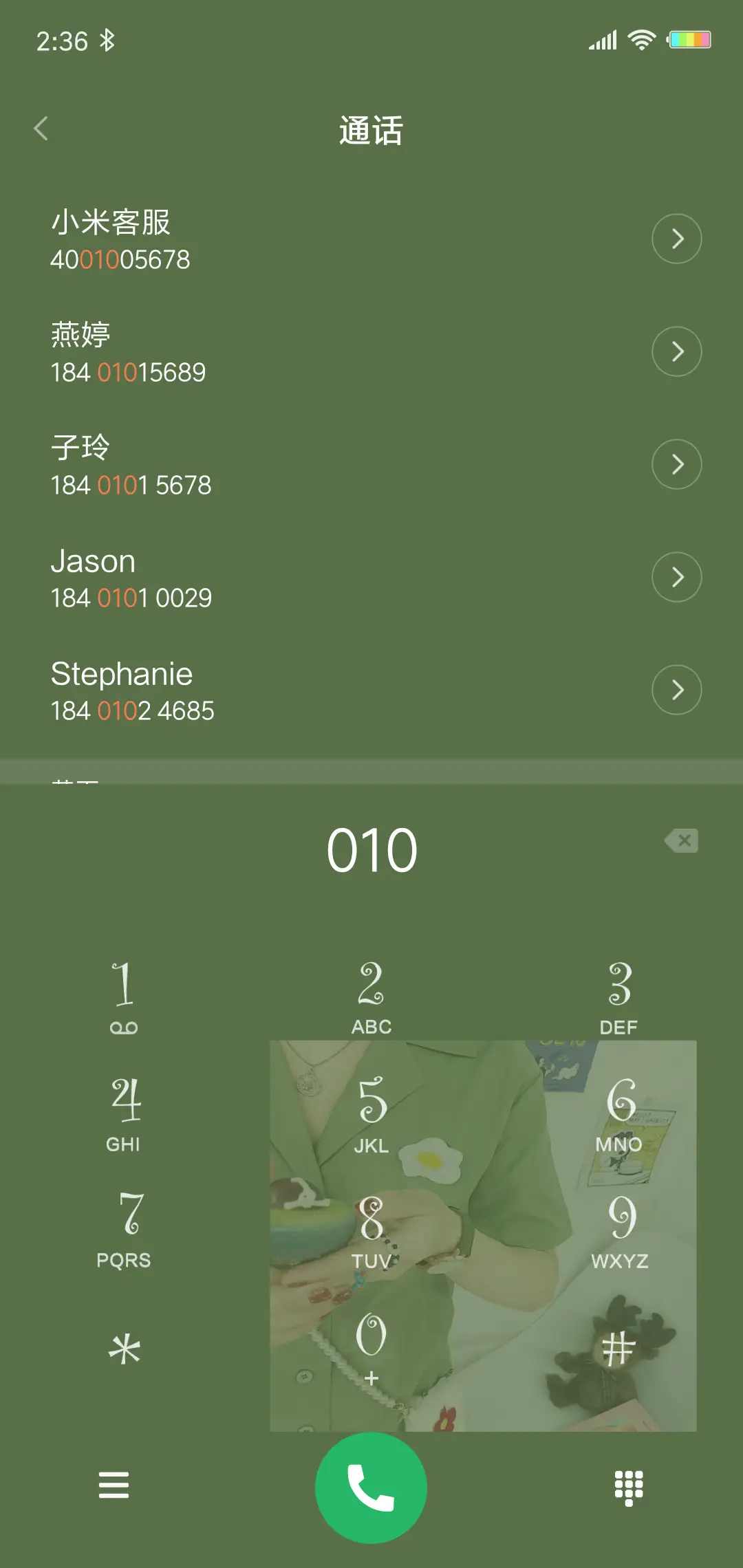Expand 子玲's call details
The width and height of the screenshot is (743, 1568).
[x=676, y=464]
